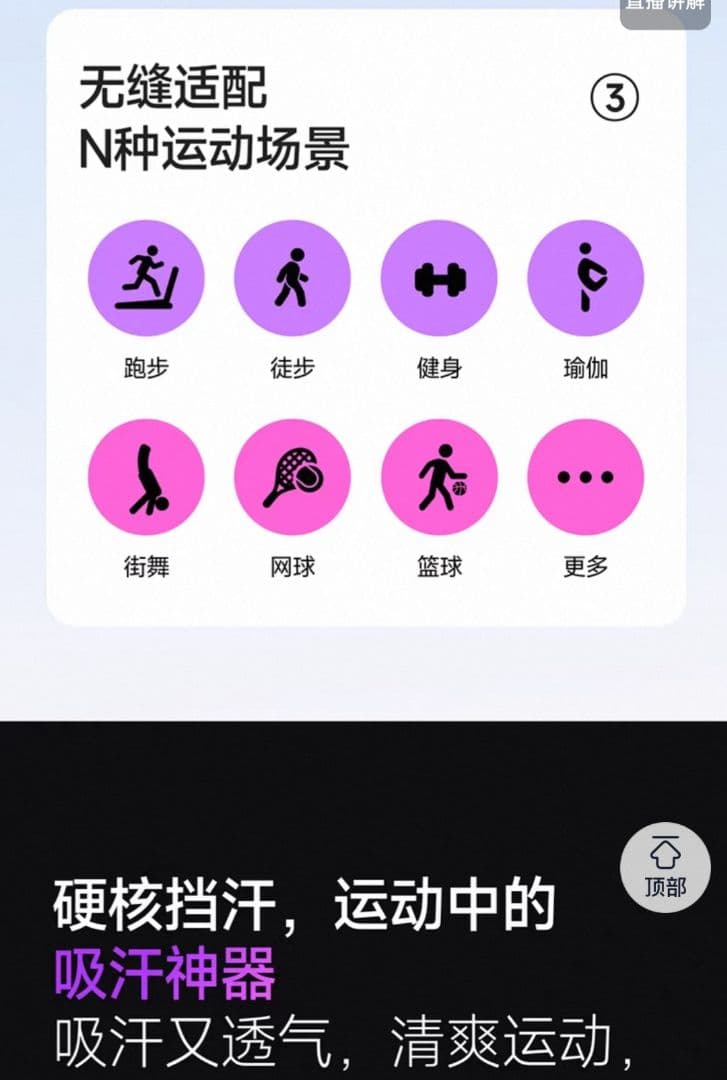Select the 篮球 text label

439,567
